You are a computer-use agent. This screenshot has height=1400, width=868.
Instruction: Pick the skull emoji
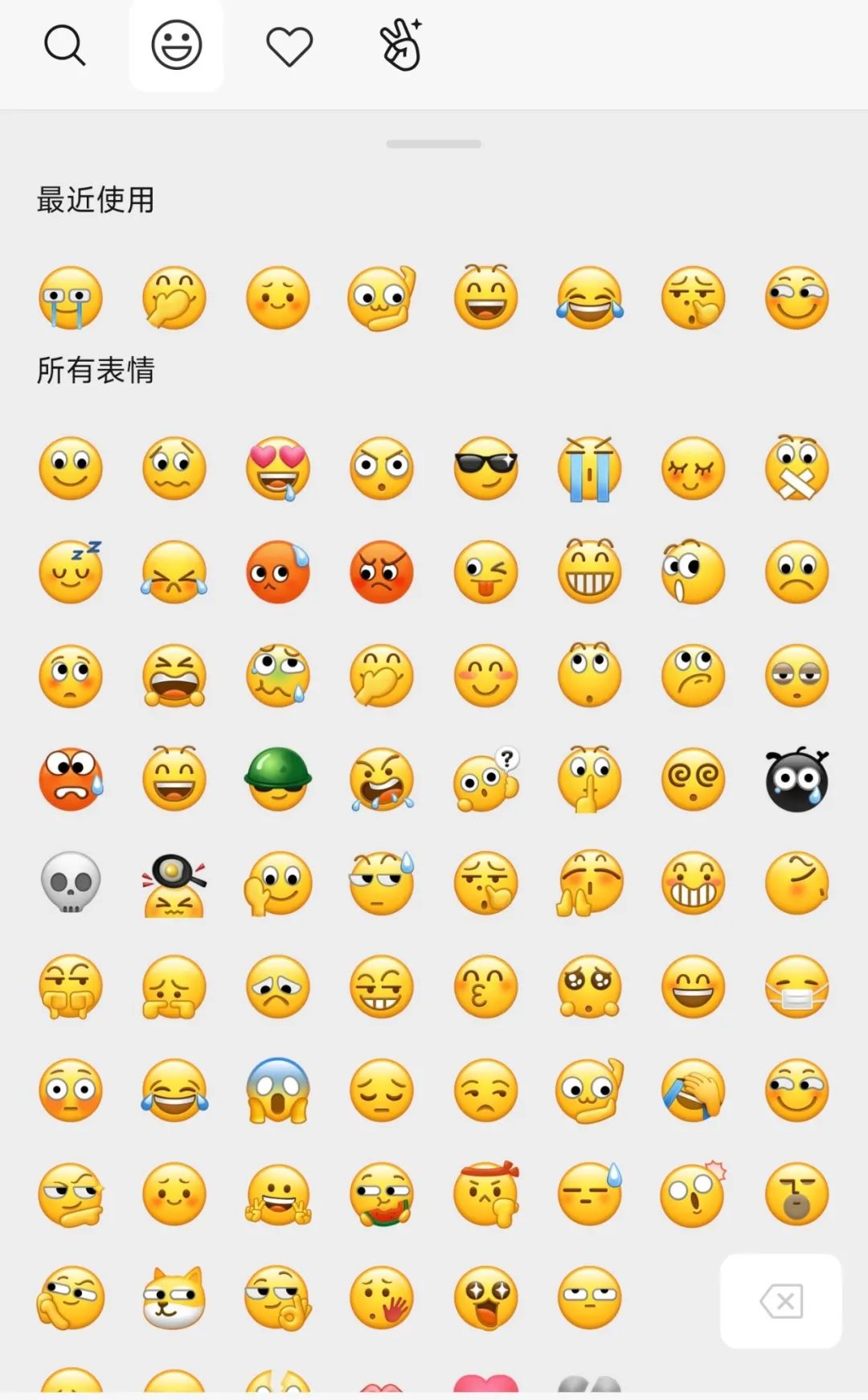click(x=71, y=882)
